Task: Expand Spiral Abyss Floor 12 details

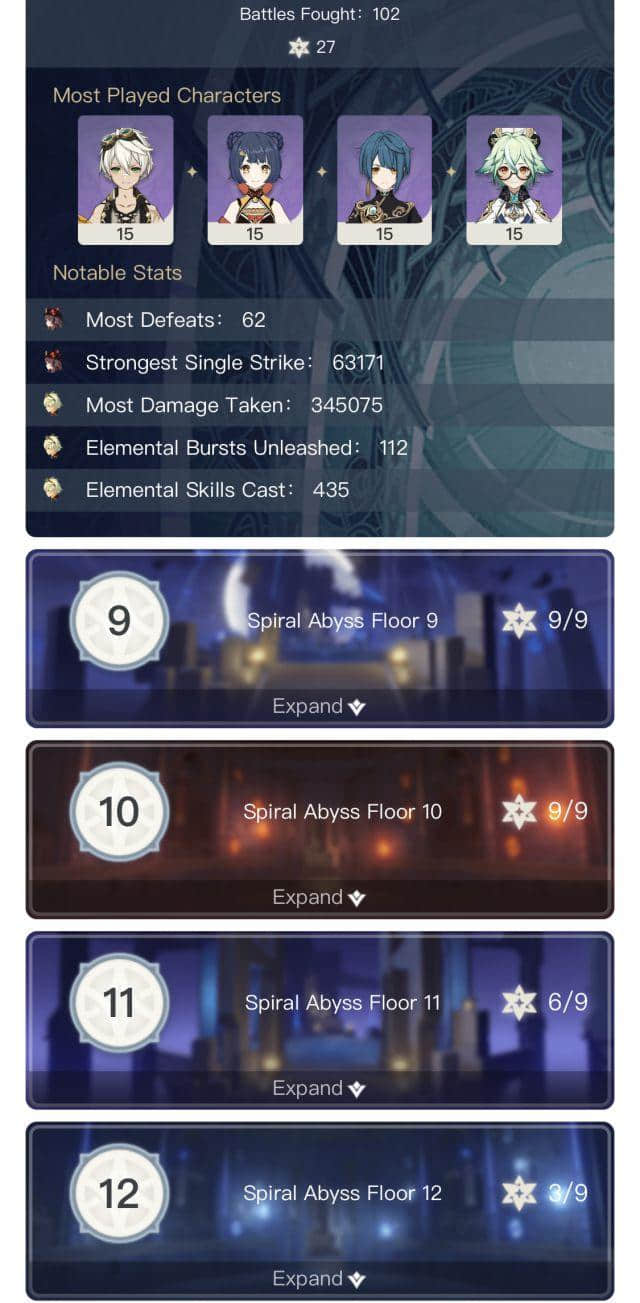Action: click(x=319, y=1278)
